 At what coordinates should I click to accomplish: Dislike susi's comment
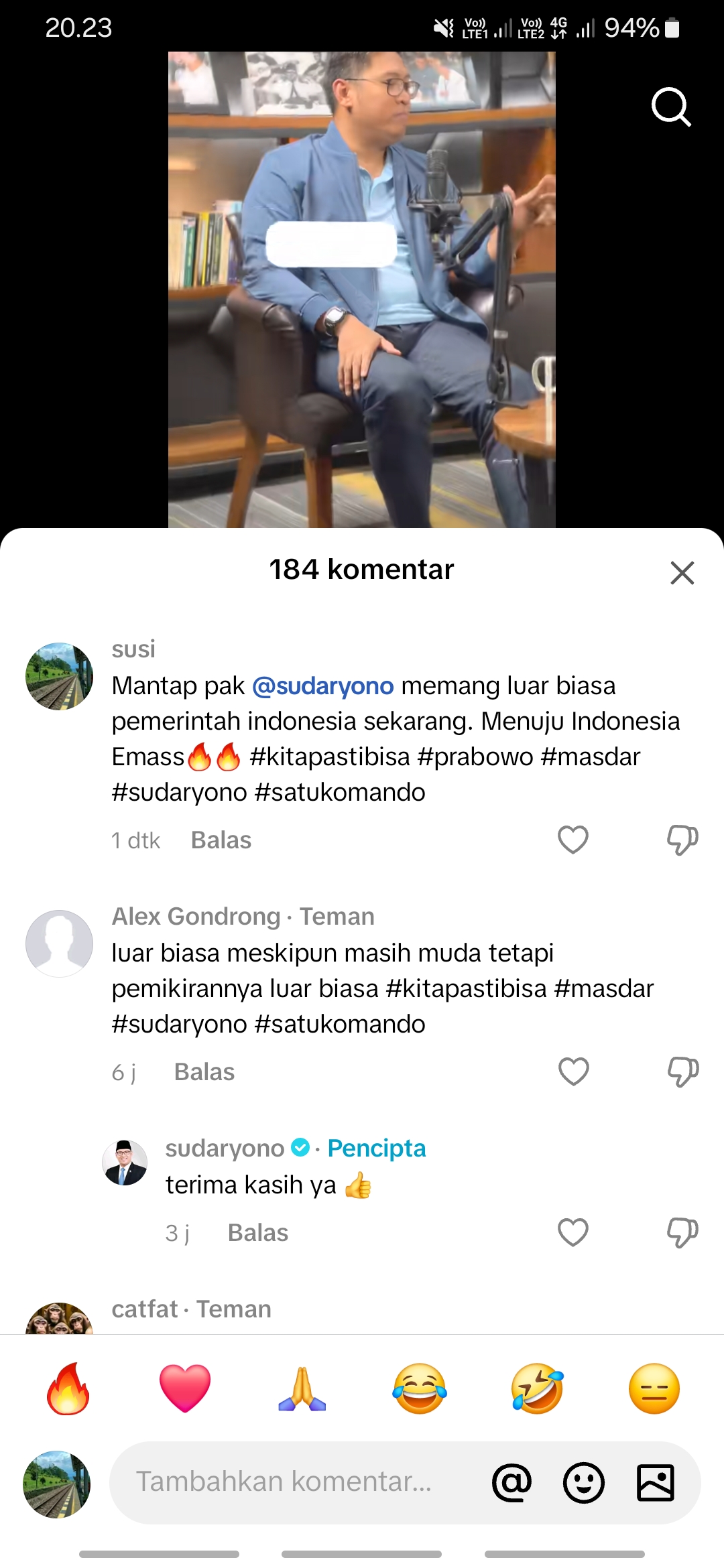point(682,840)
